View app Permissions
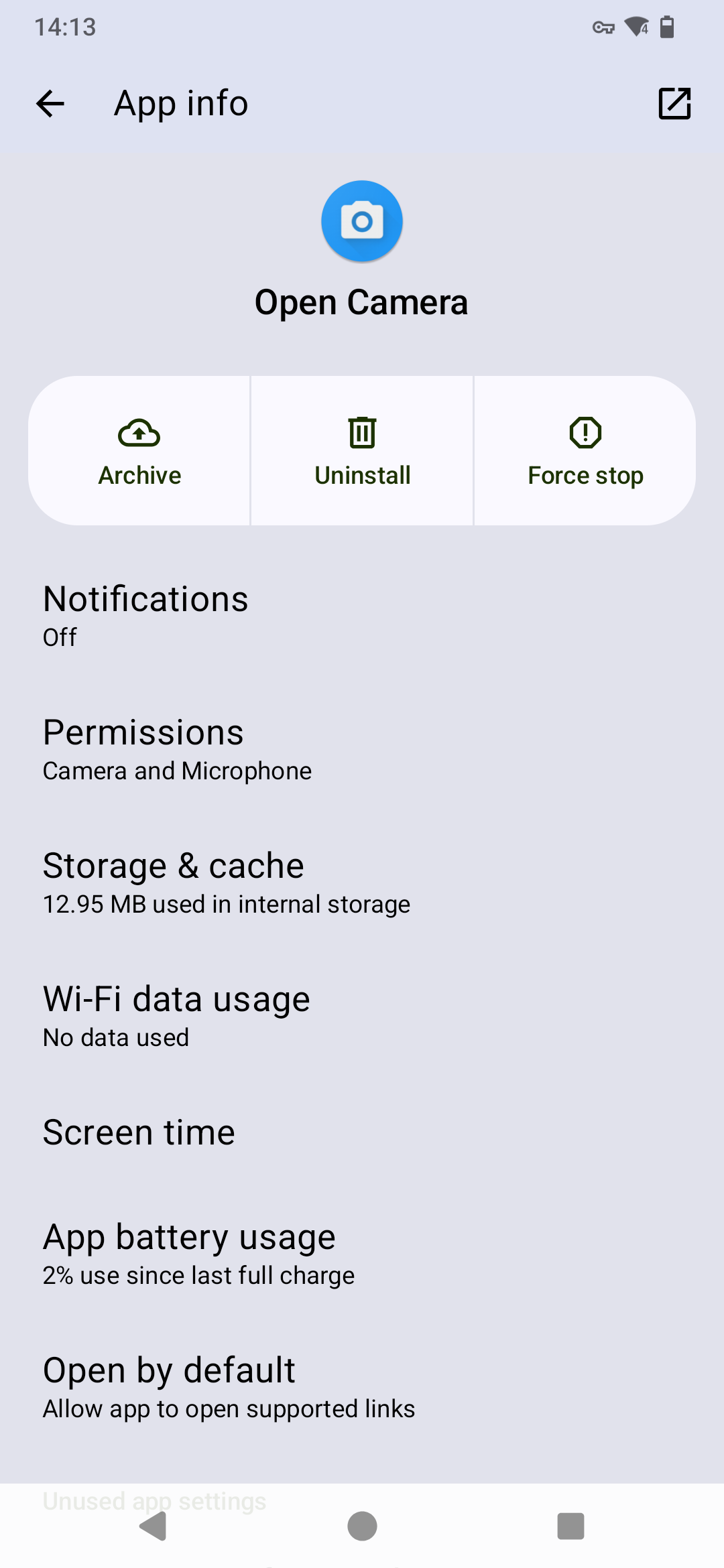The width and height of the screenshot is (724, 1568). (x=362, y=748)
